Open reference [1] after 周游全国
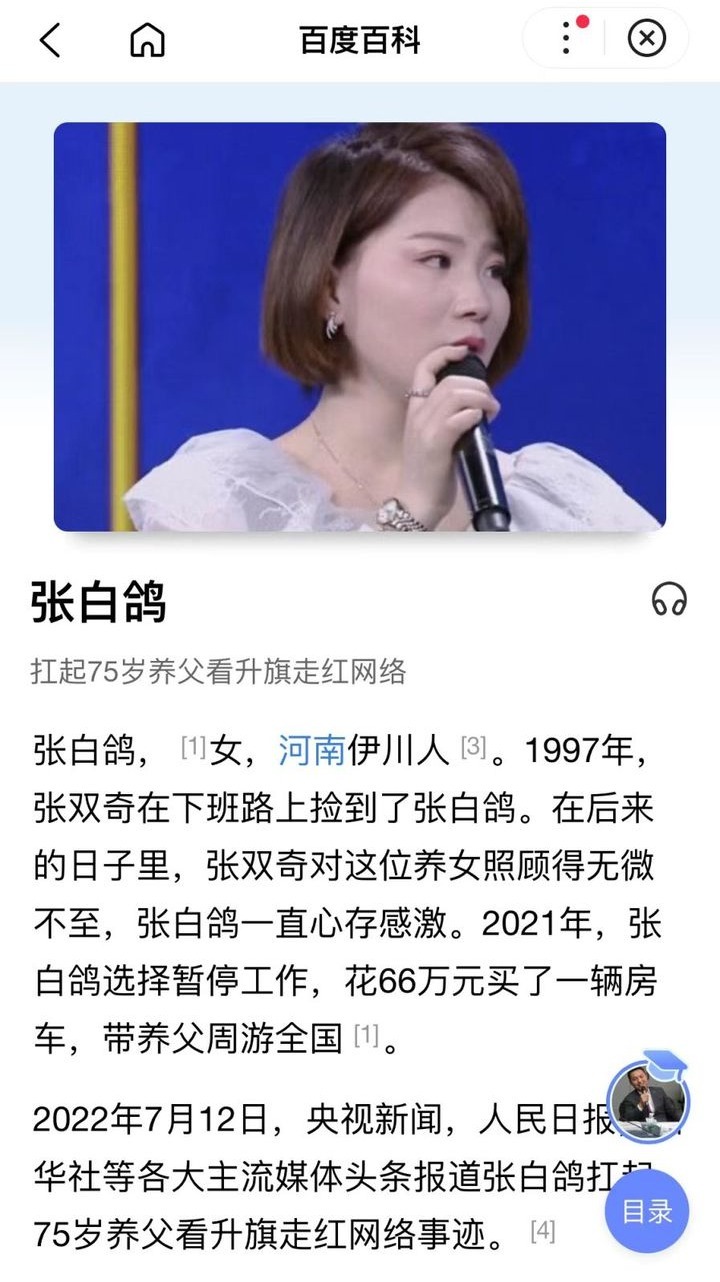The width and height of the screenshot is (720, 1282). [x=365, y=1037]
